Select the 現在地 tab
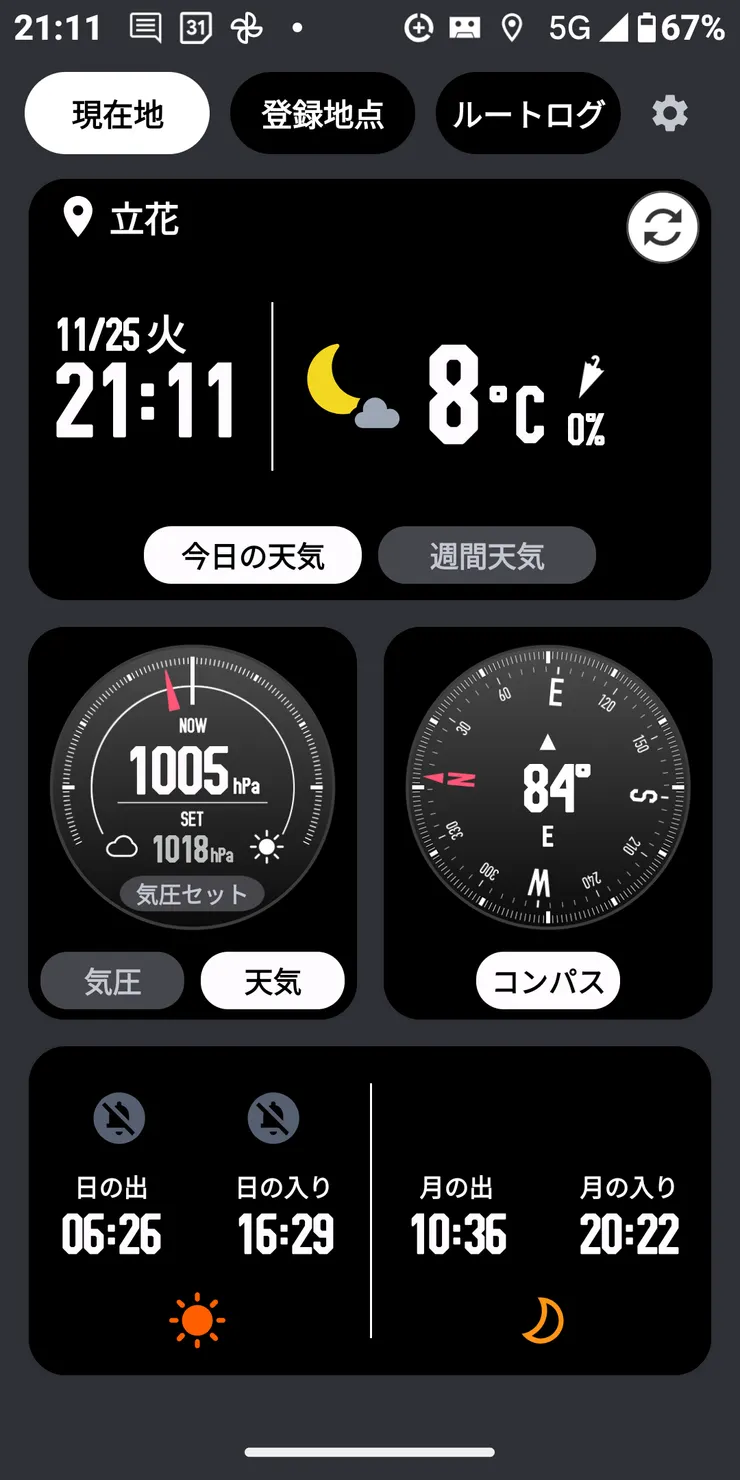Viewport: 740px width, 1480px height. (x=116, y=113)
